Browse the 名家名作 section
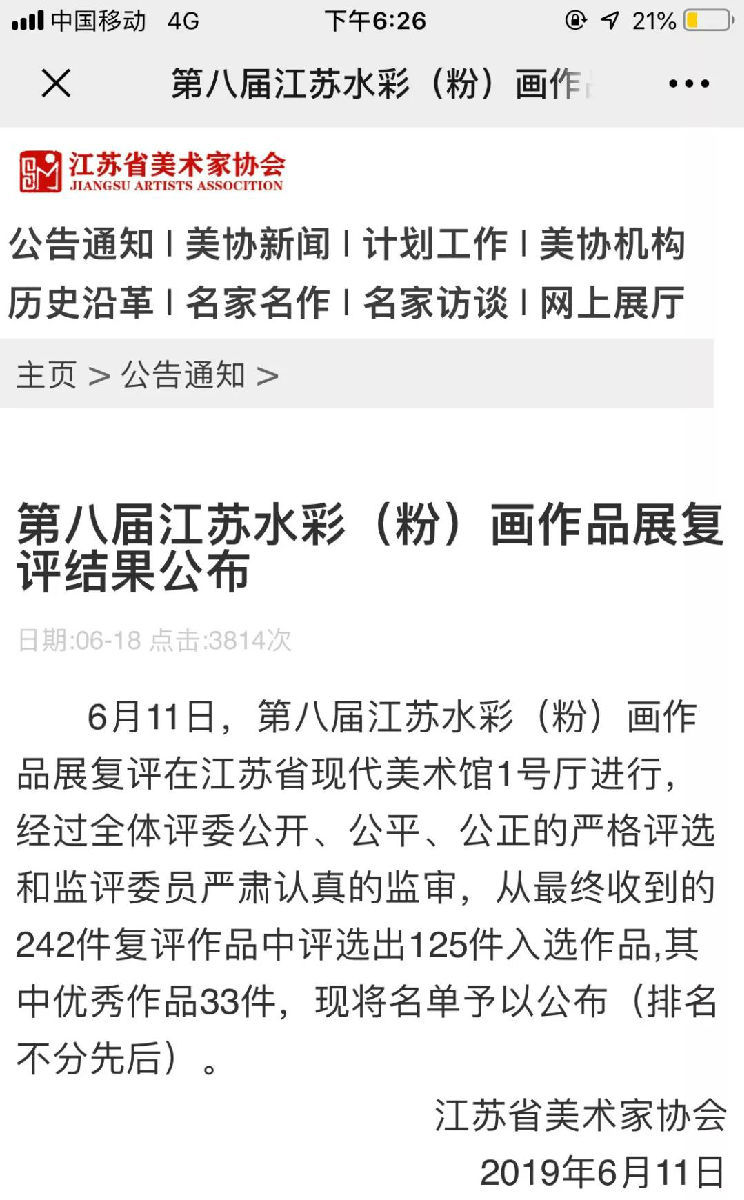This screenshot has width=744, height=1200. [257, 303]
